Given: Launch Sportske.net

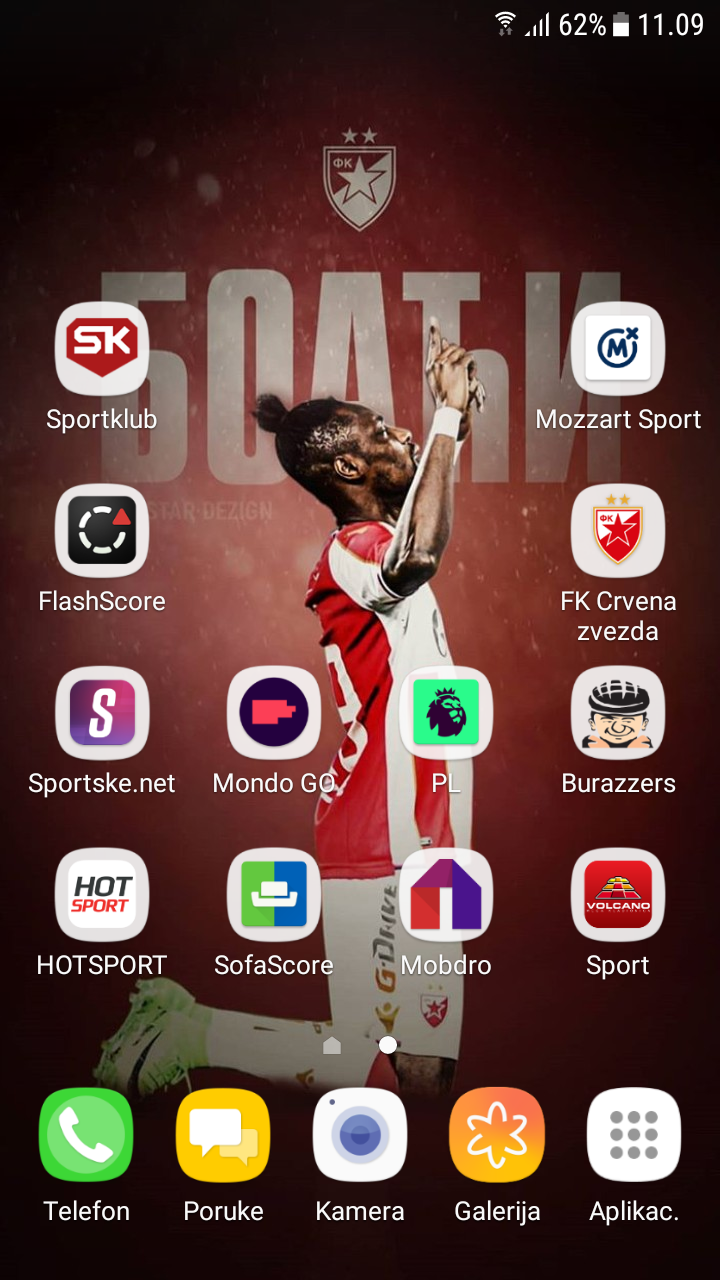Looking at the screenshot, I should pos(102,712).
